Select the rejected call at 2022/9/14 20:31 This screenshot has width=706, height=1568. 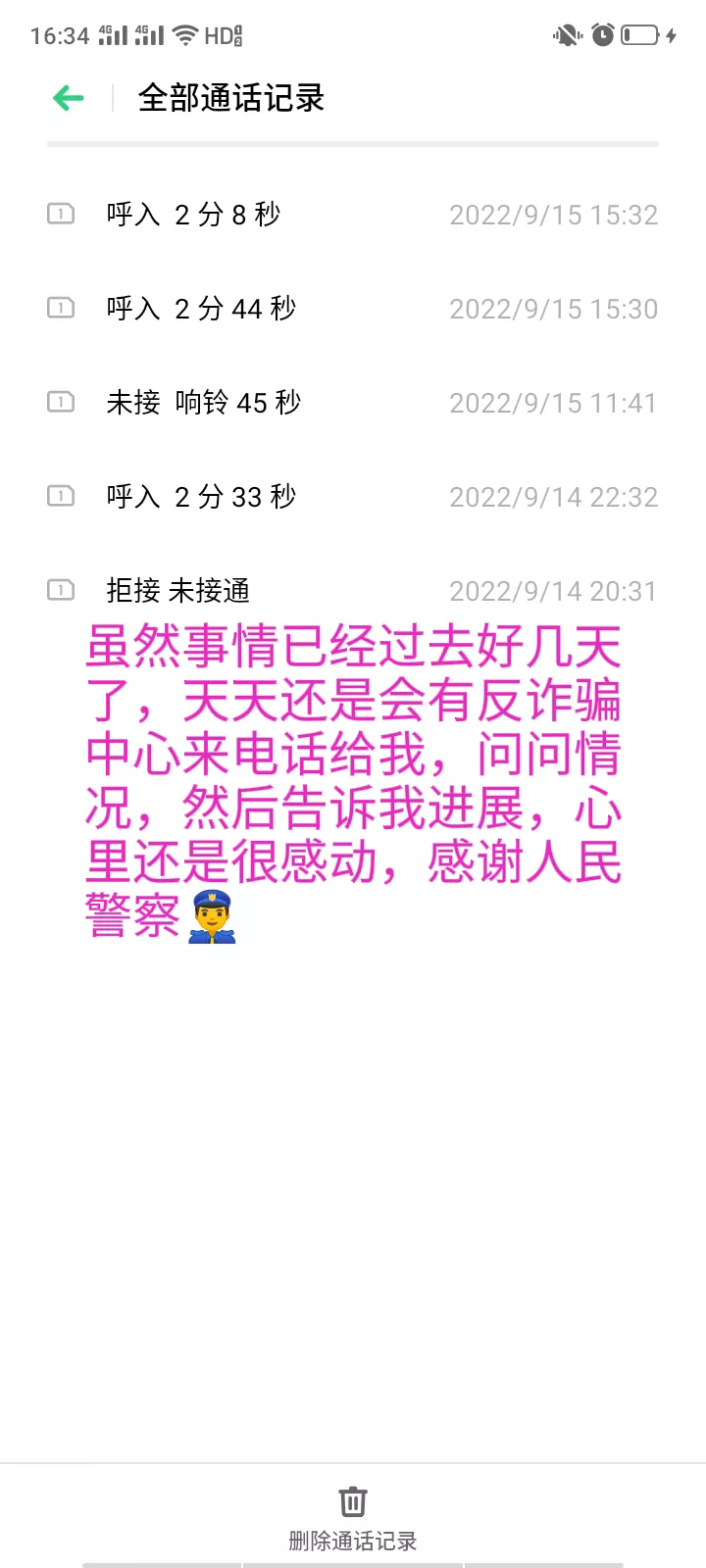[353, 590]
